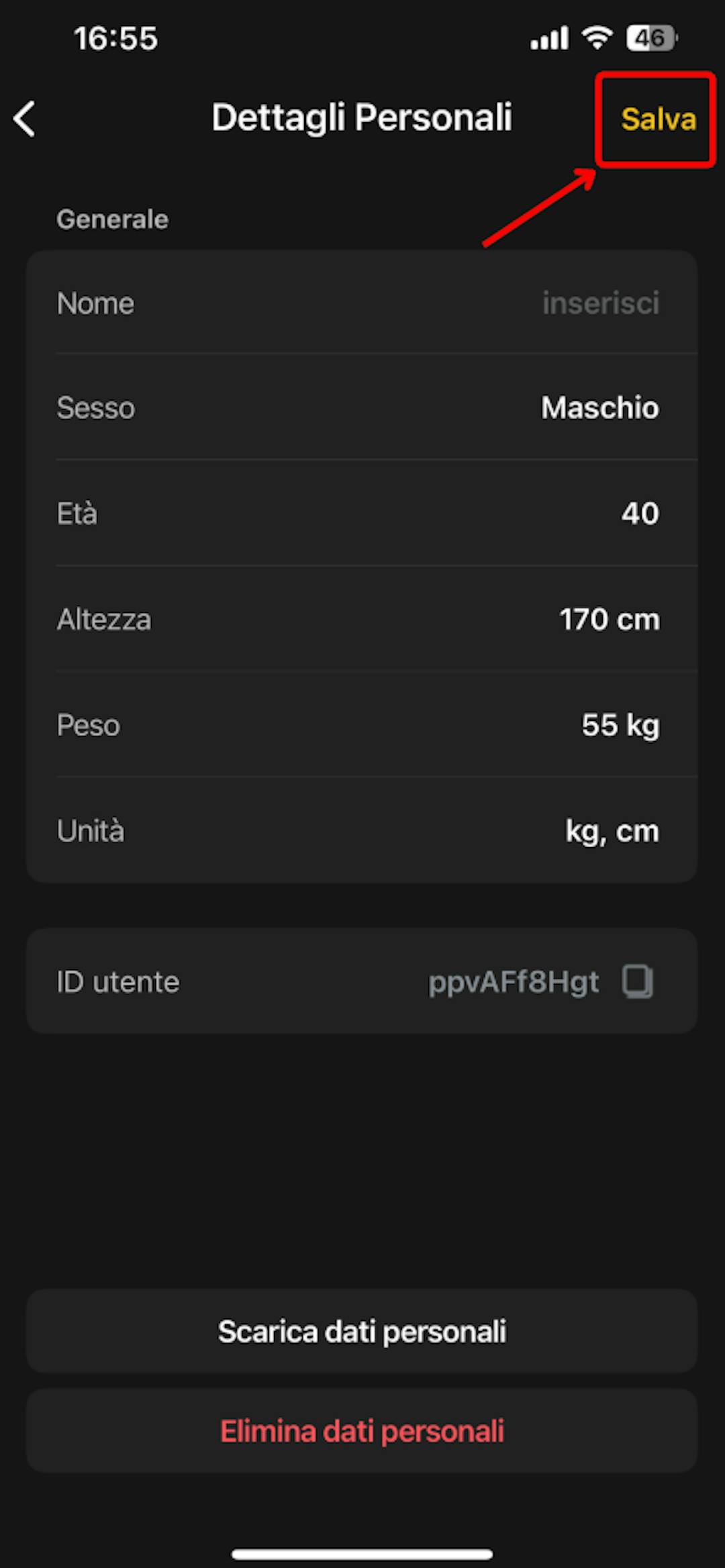Edit the Altezza value
This screenshot has height=1568, width=725.
coord(609,620)
